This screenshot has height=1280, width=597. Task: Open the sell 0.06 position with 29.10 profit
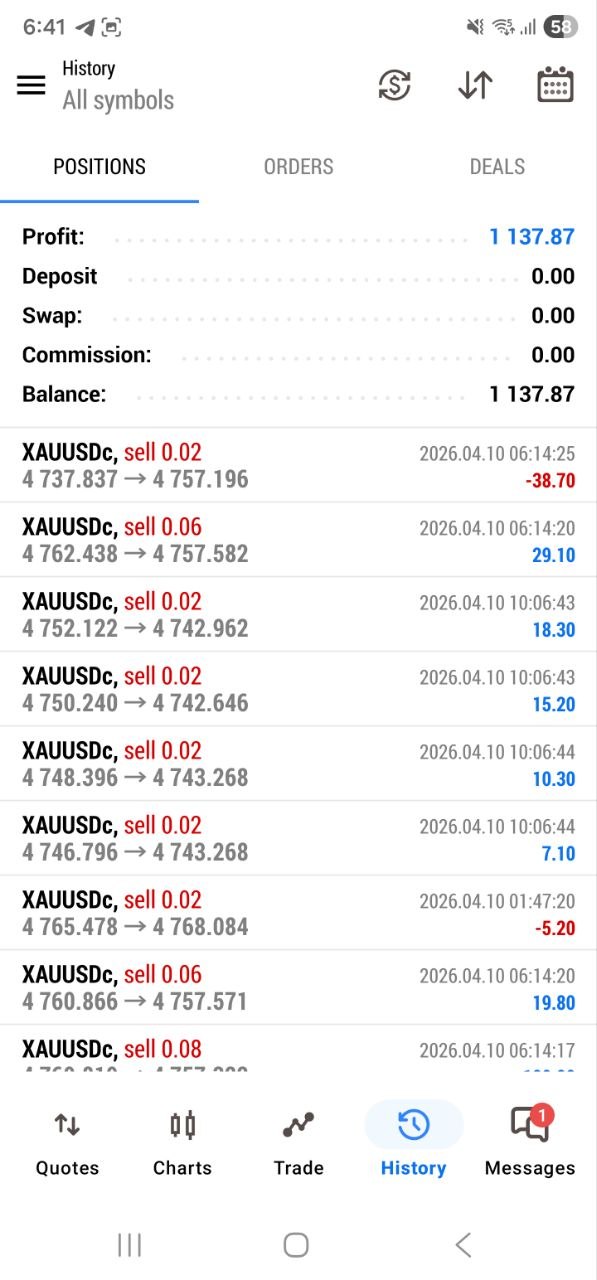click(298, 540)
